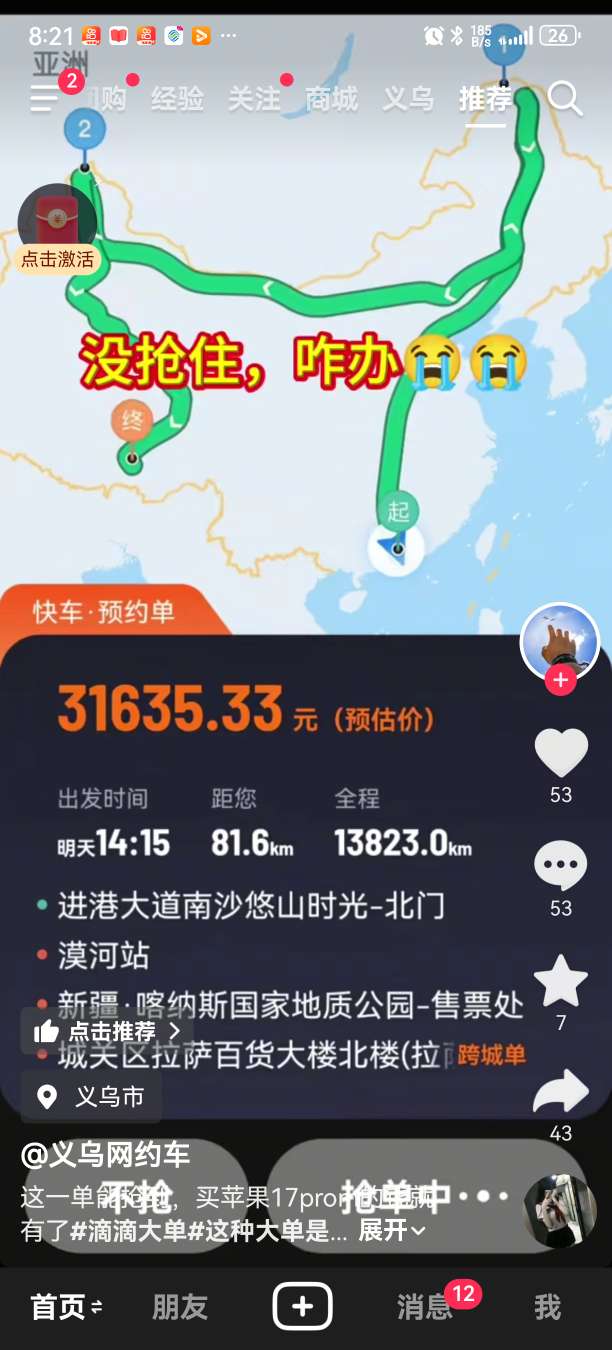This screenshot has width=612, height=1350.
Task: Open the comments bubble icon
Action: [x=560, y=866]
